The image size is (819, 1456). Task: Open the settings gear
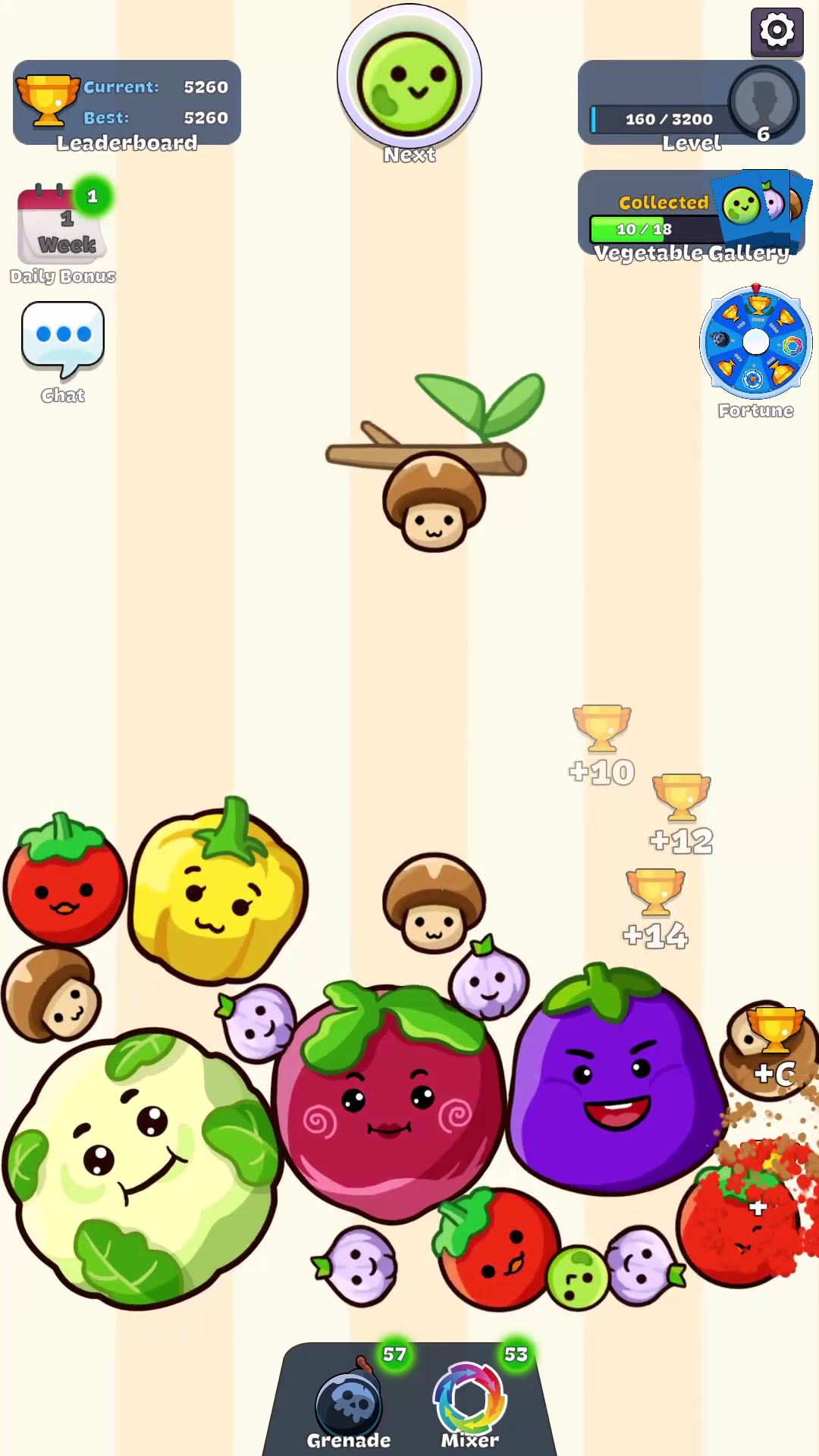point(777,31)
